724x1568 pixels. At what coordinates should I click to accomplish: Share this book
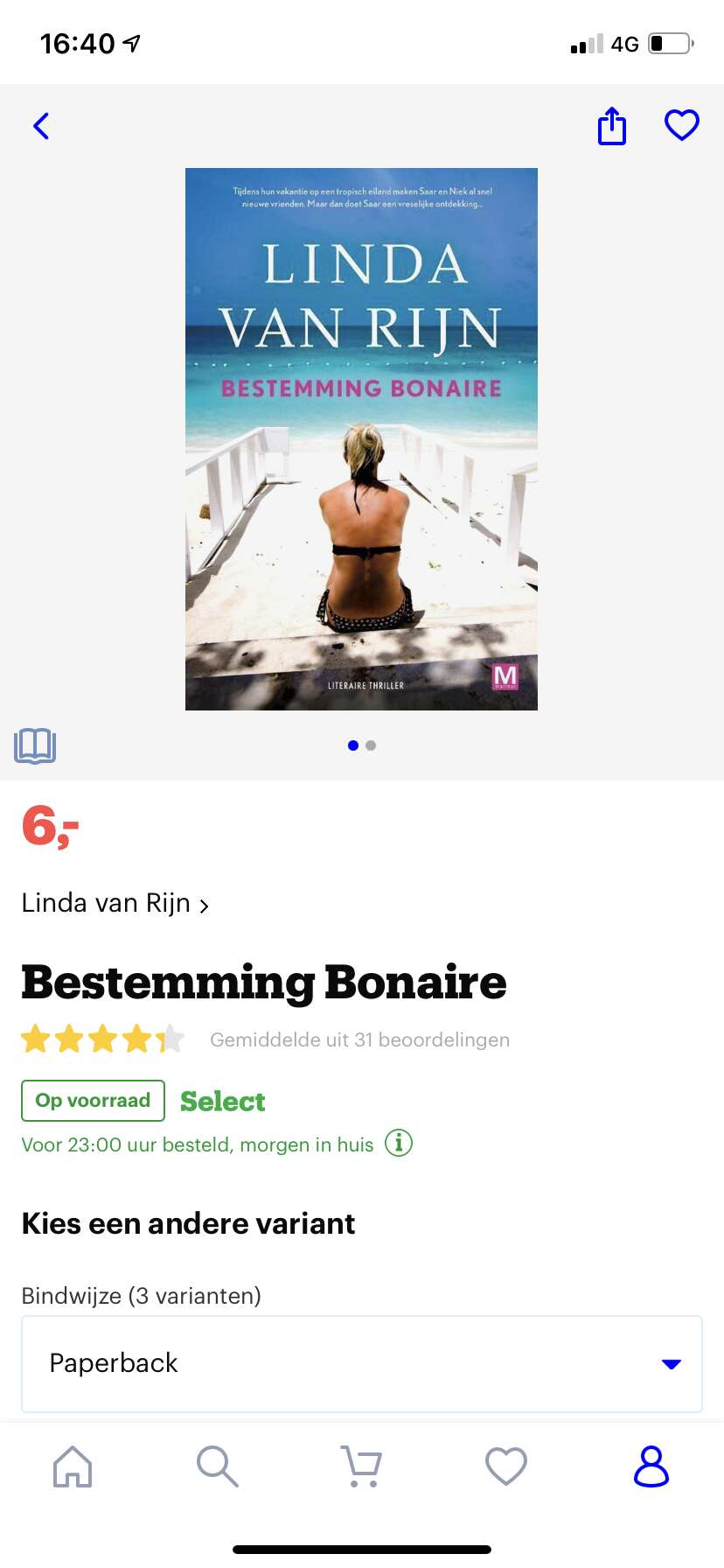tap(612, 126)
